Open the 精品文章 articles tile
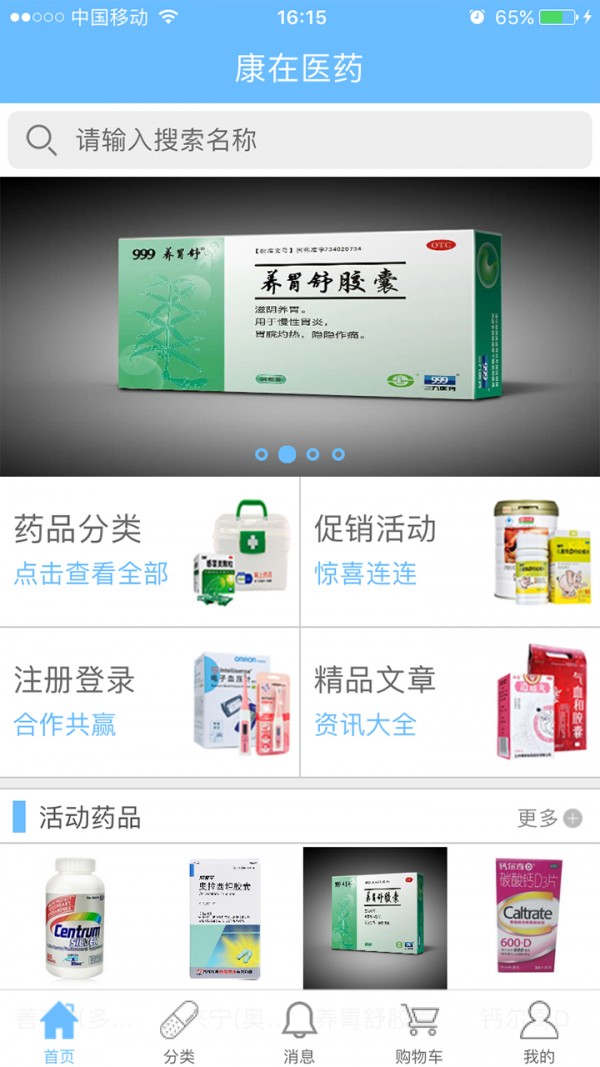 pos(450,702)
